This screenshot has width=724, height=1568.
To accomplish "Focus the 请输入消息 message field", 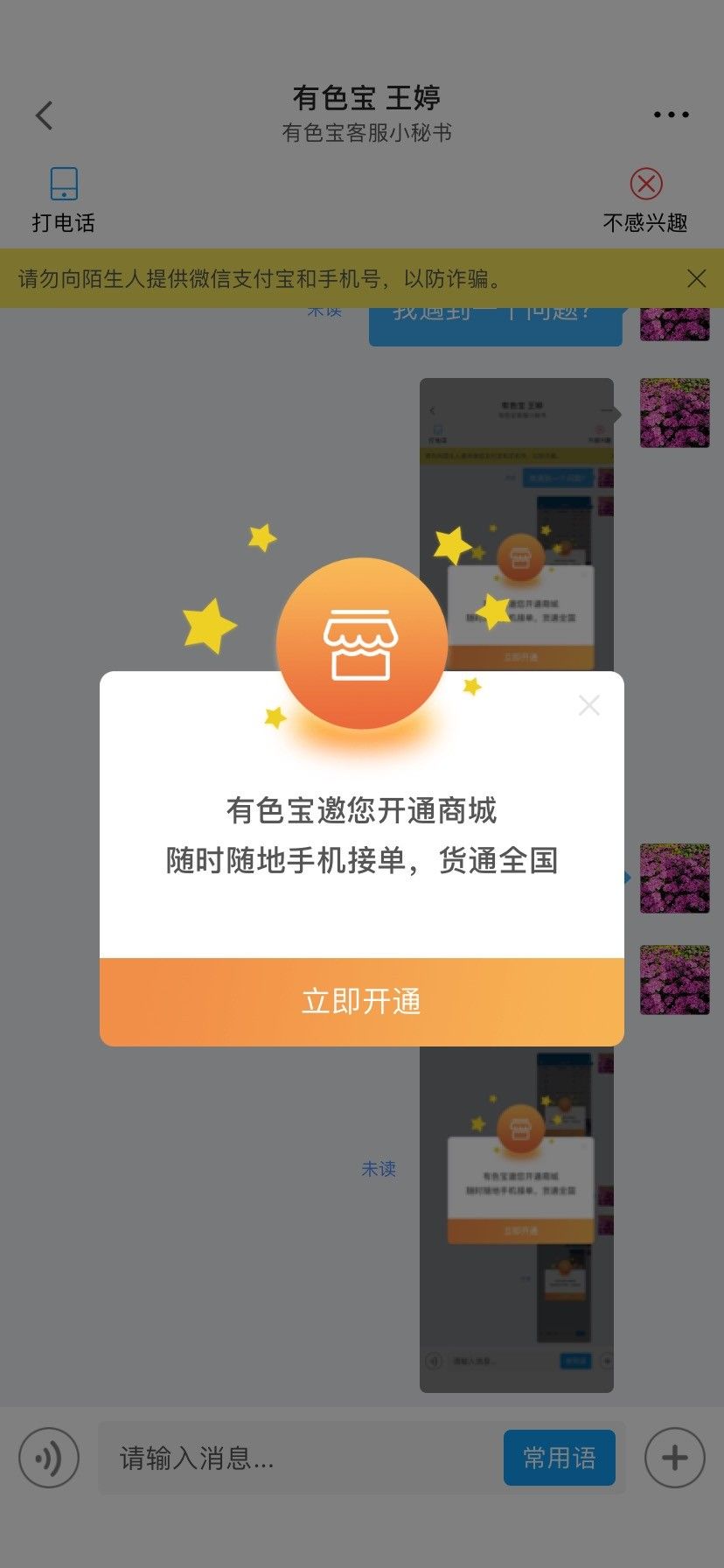I will 297,1458.
